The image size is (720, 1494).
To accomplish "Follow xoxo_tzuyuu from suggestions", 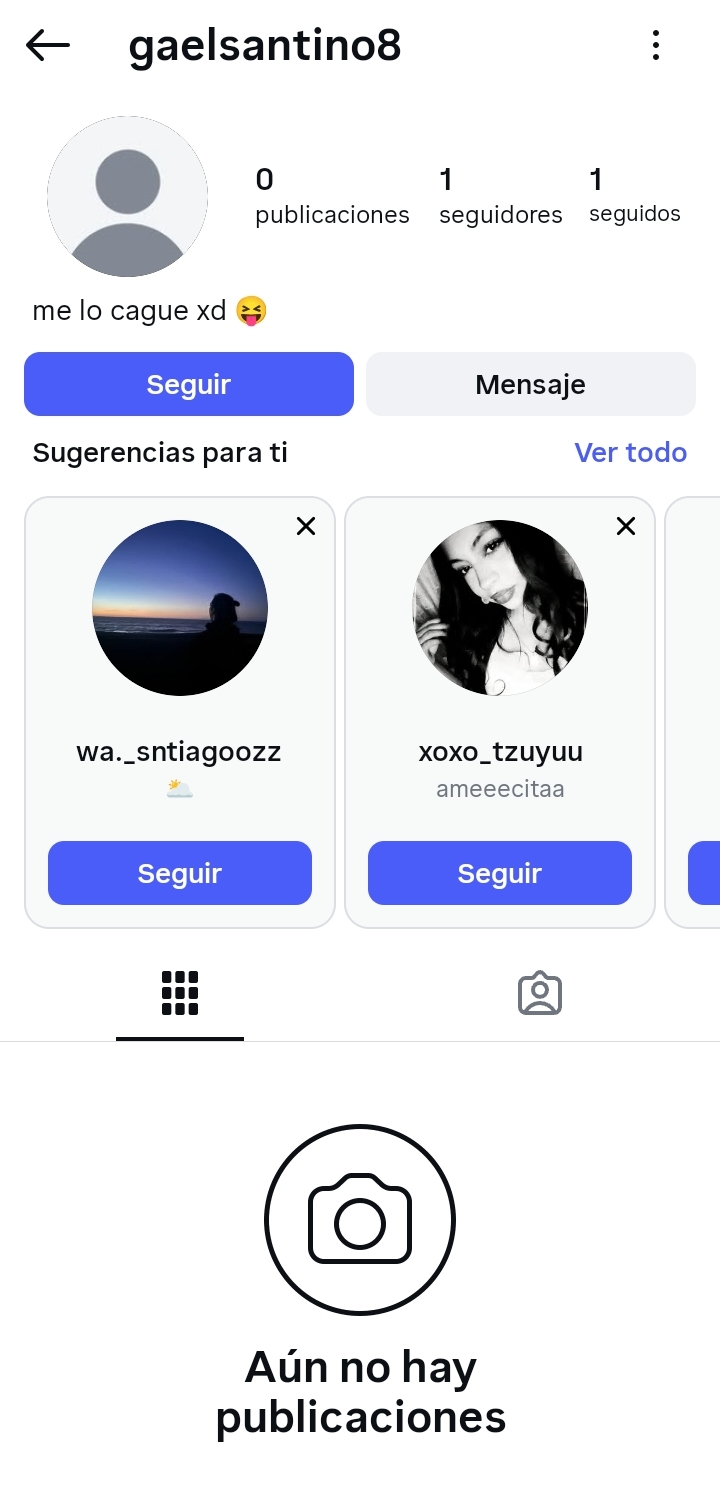I will pyautogui.click(x=500, y=873).
